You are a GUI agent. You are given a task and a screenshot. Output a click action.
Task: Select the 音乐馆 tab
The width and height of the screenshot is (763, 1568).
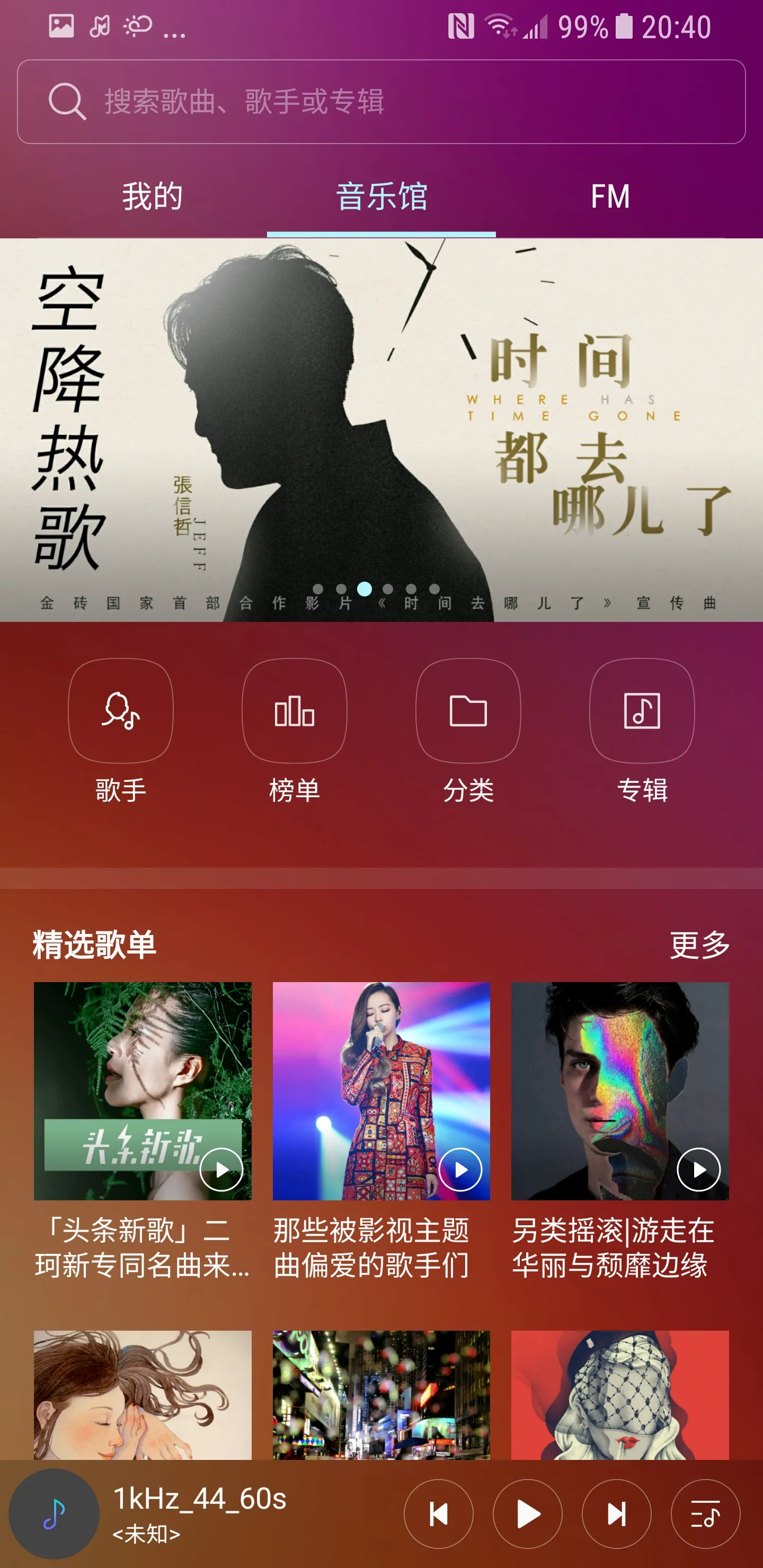point(381,197)
